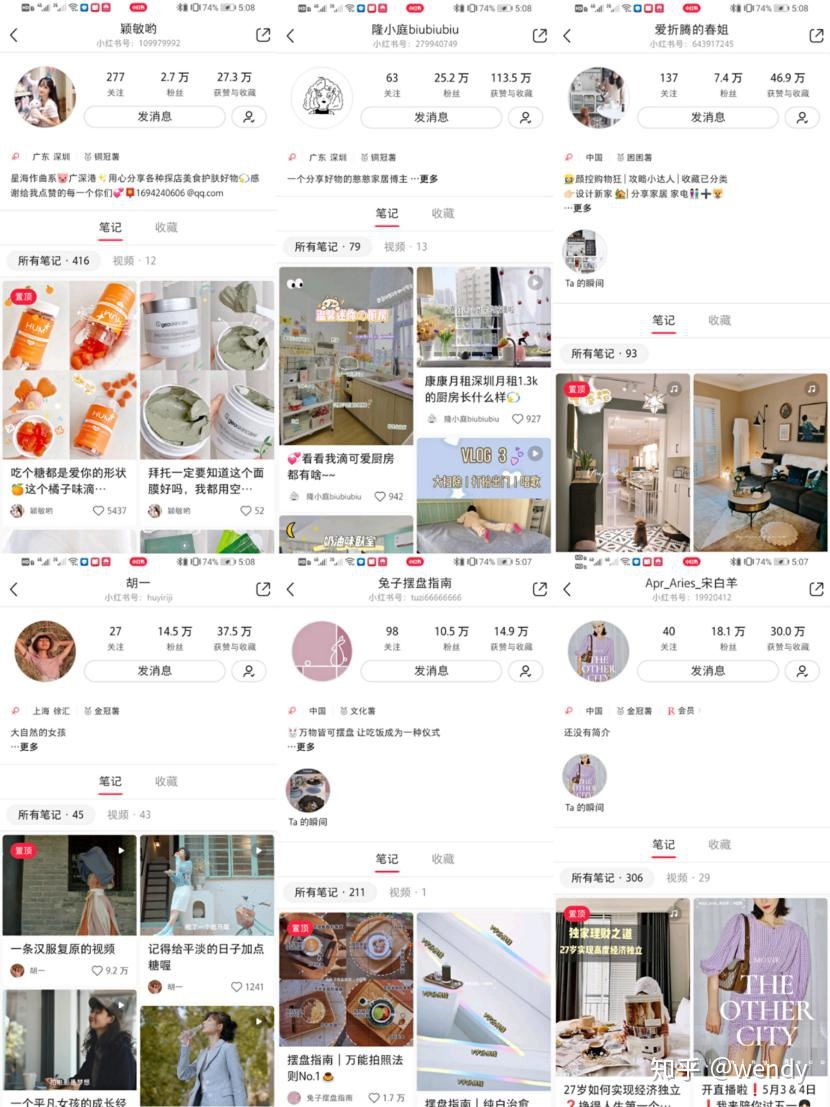The width and height of the screenshot is (830, 1107).
Task: Open Ta 的瞬间 avatar on 兔子摆盘指南's profile
Action: [x=308, y=793]
